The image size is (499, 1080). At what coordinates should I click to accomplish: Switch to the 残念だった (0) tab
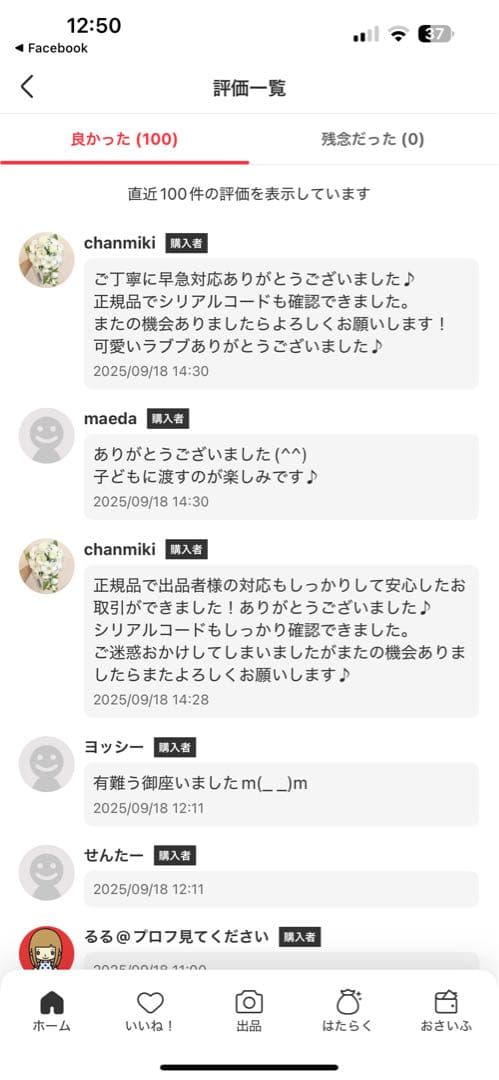(373, 140)
